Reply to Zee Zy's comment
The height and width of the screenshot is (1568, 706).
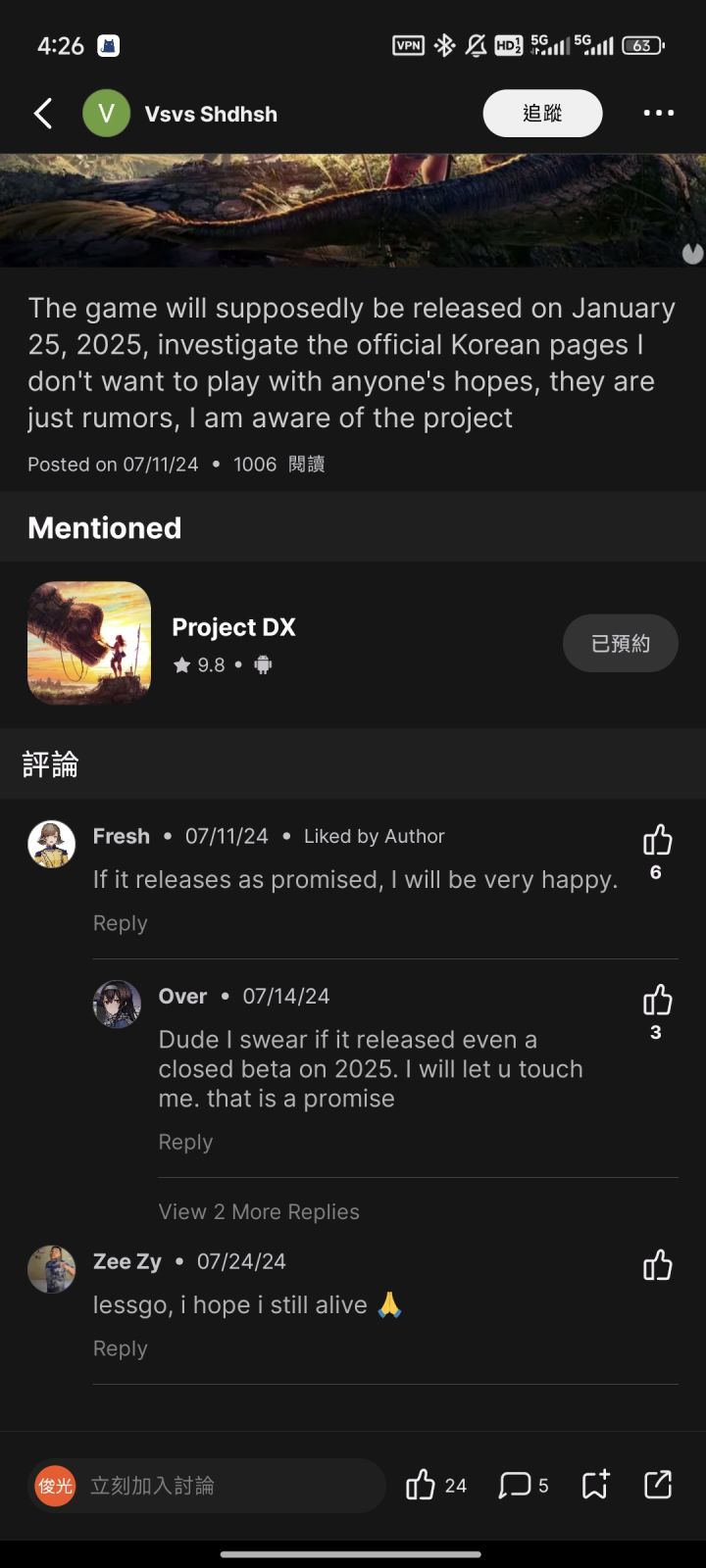(x=120, y=1348)
